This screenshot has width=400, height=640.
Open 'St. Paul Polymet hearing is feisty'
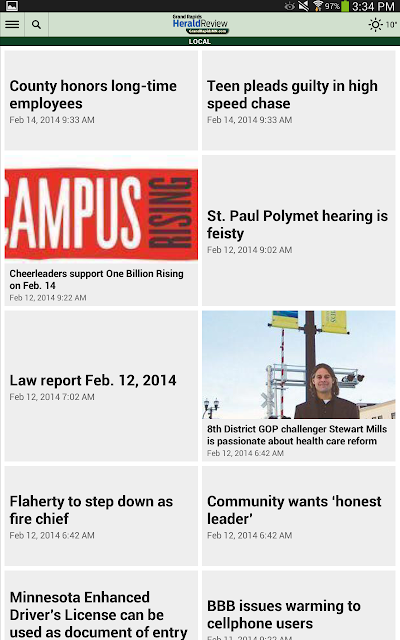point(299,230)
